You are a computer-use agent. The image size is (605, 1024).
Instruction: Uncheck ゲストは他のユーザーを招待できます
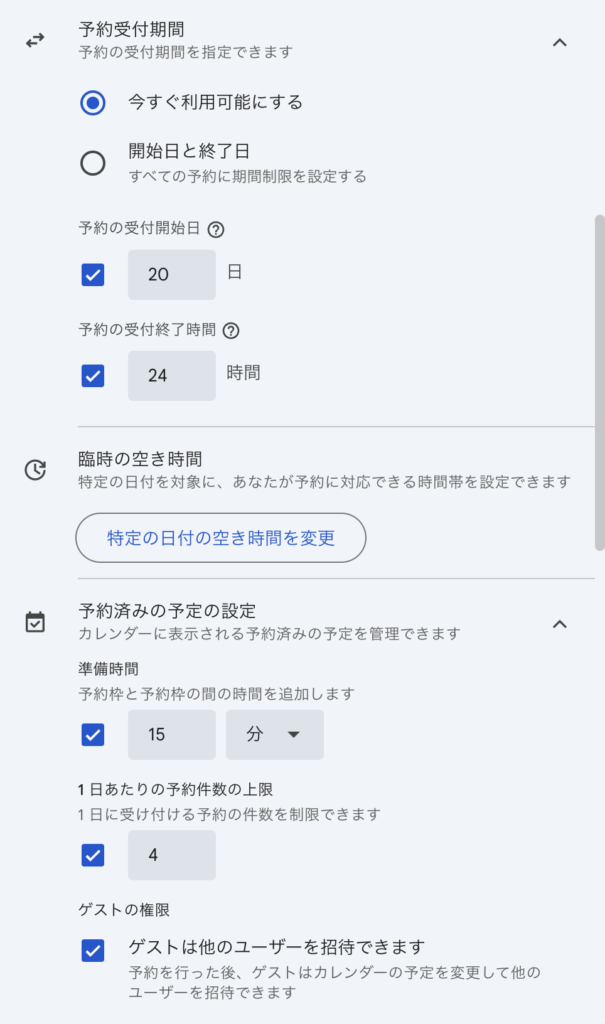coord(93,951)
